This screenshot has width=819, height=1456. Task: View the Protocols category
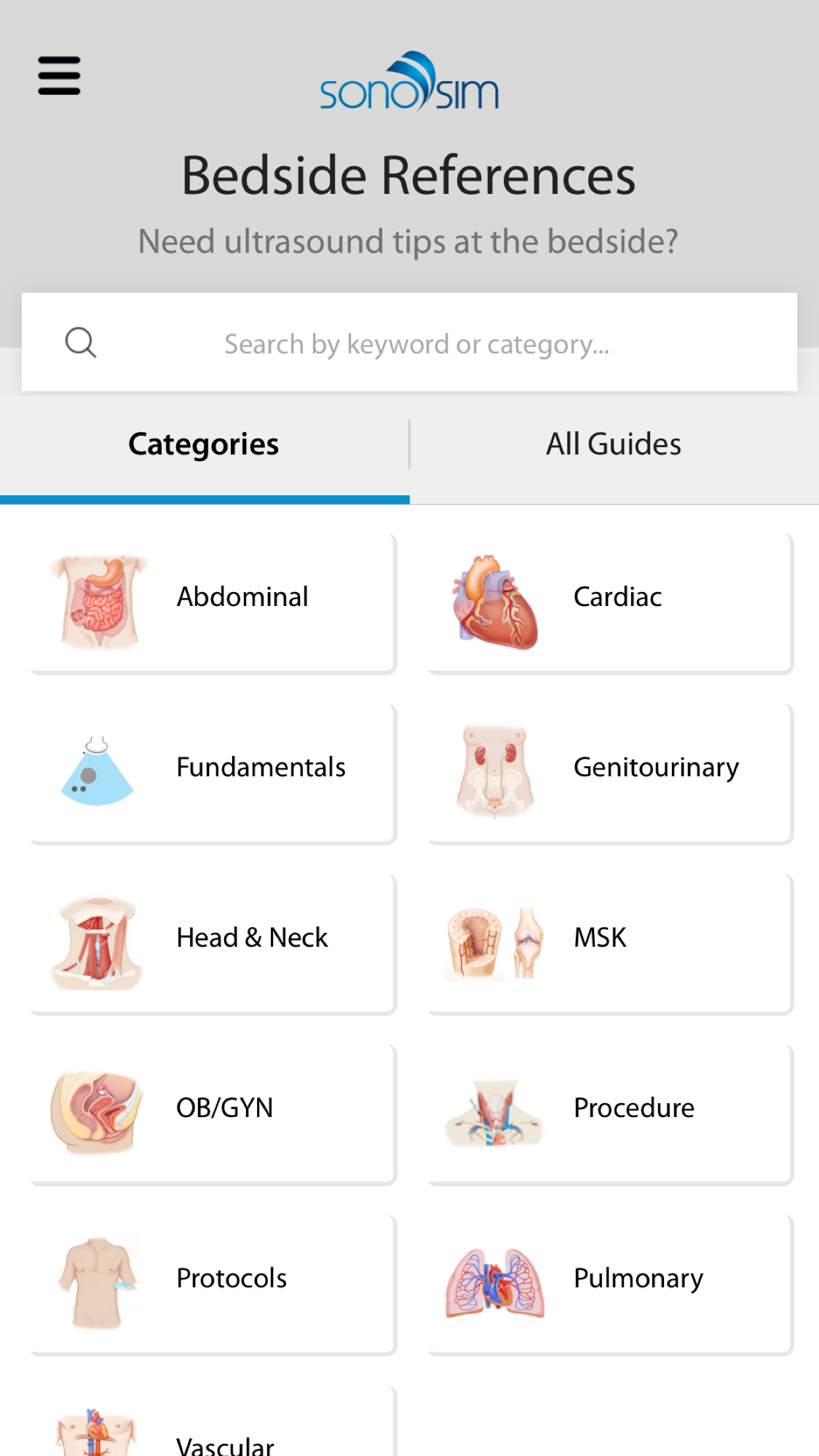pyautogui.click(x=212, y=1285)
